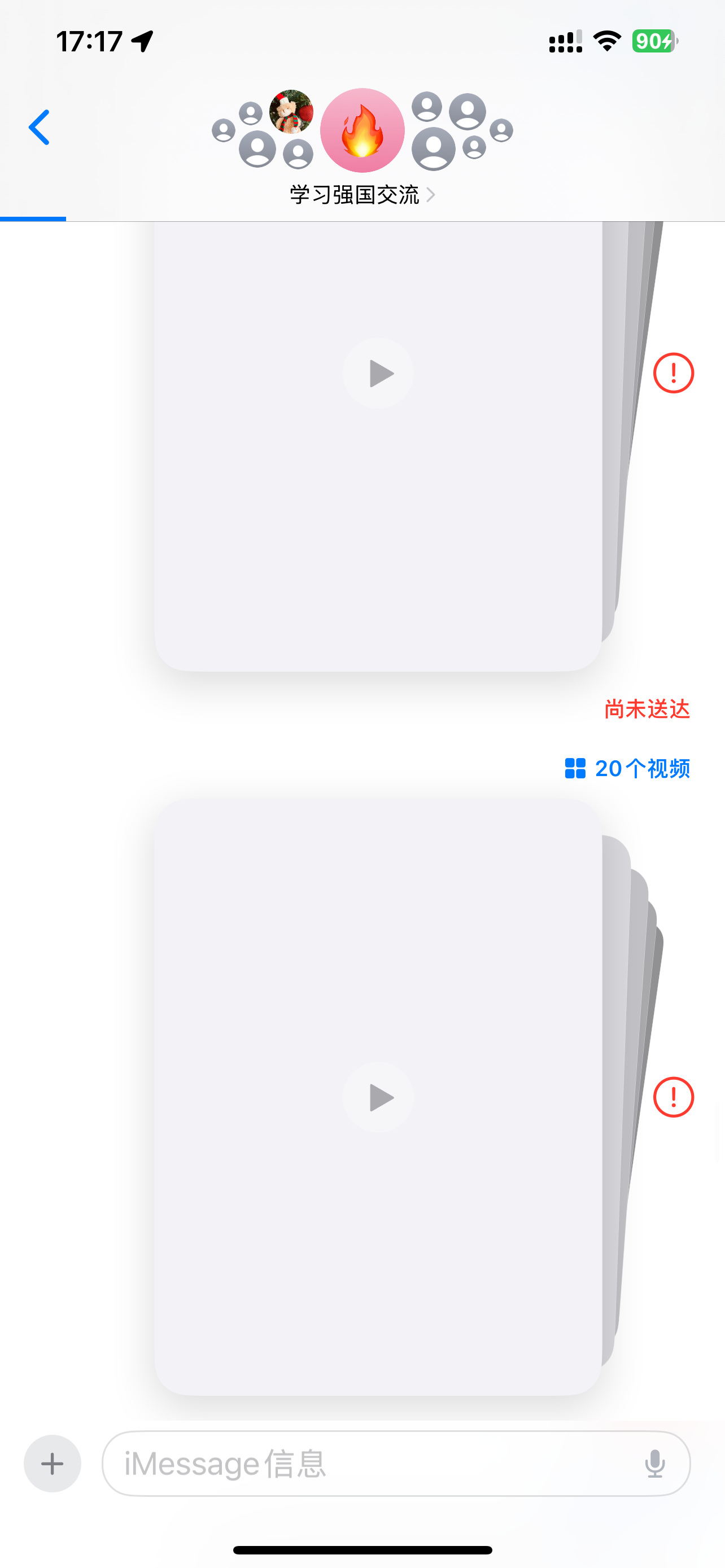
Task: Tap the red error icon below 20个视频
Action: click(673, 1097)
